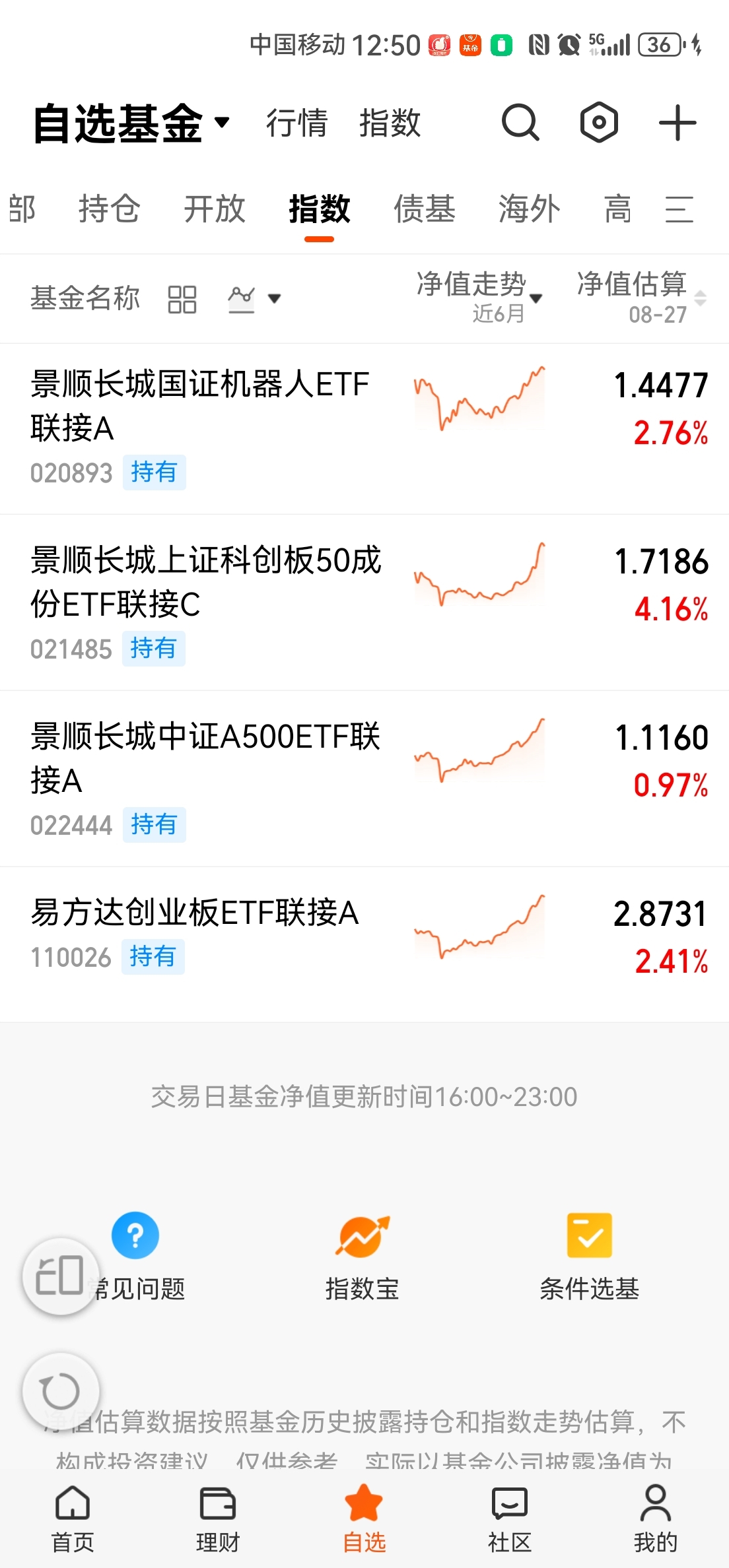Viewport: 729px width, 1568px height.
Task: Open the search icon in the top bar
Action: pos(520,123)
